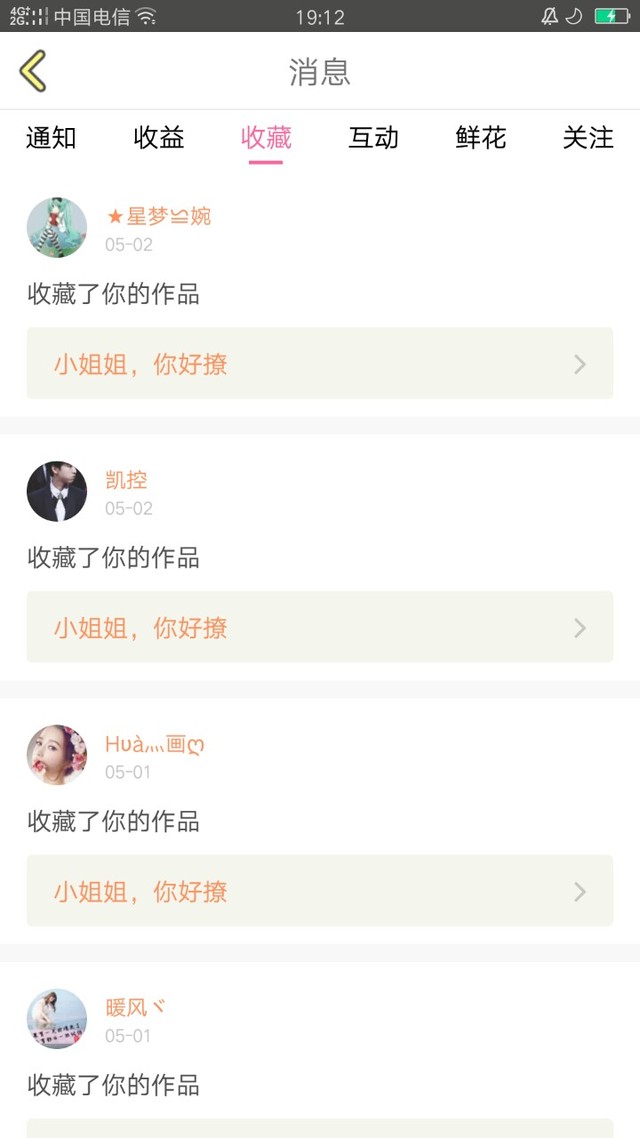Open 暖风's profile avatar
This screenshot has height=1138, width=640.
click(x=57, y=1019)
